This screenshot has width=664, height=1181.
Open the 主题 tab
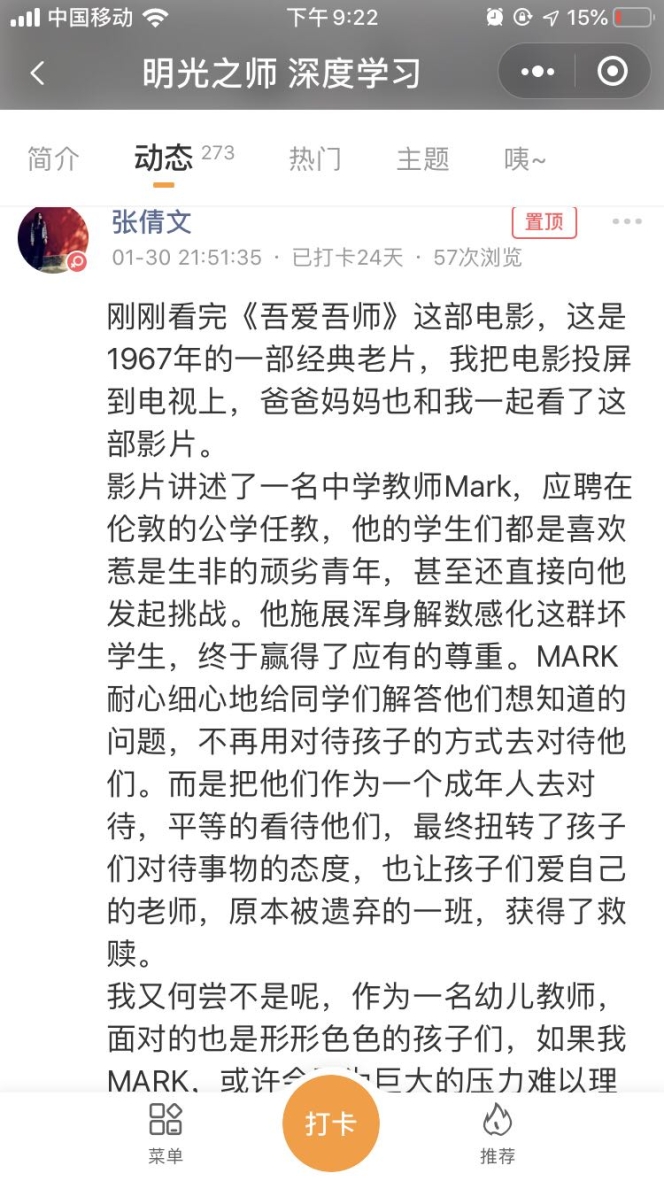[x=422, y=159]
